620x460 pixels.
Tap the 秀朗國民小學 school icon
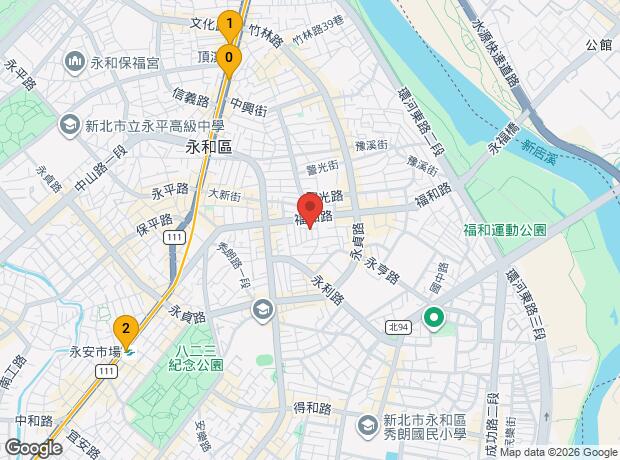368,426
